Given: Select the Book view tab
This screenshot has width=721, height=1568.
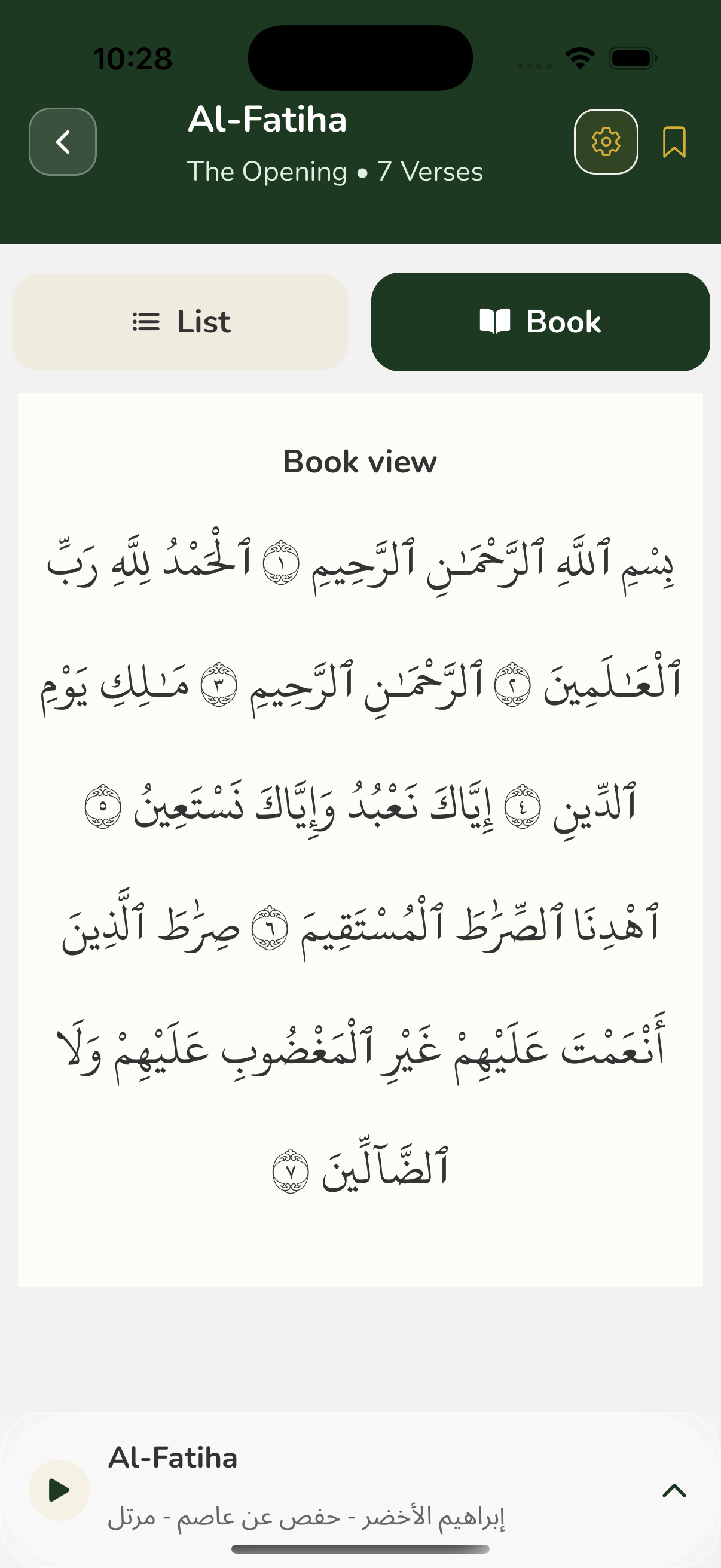Looking at the screenshot, I should (540, 321).
